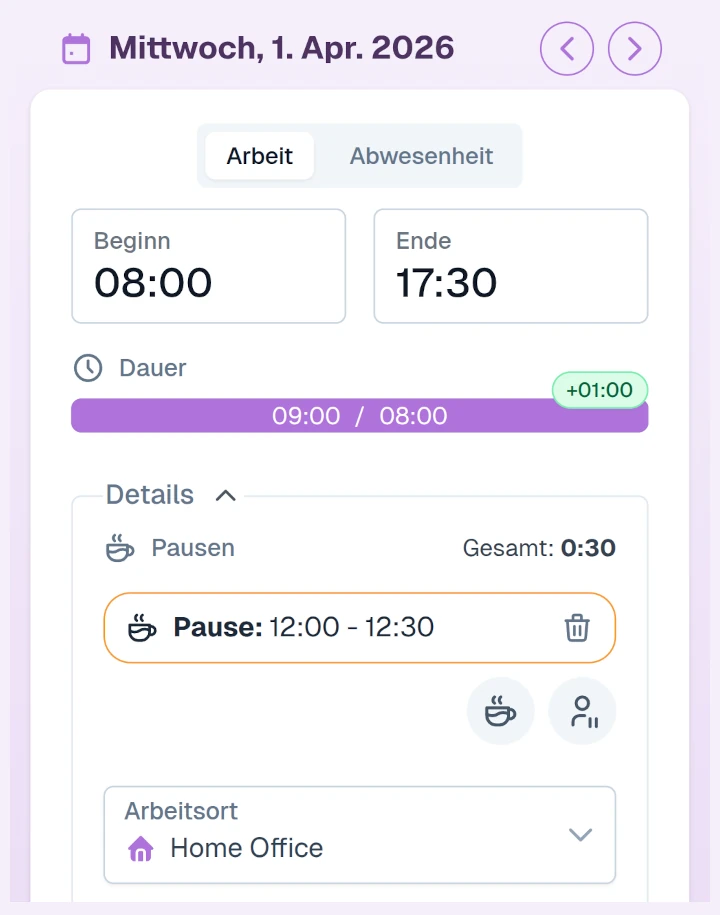Switch to the Abwesenheit tab
Viewport: 720px width, 915px height.
click(x=421, y=156)
